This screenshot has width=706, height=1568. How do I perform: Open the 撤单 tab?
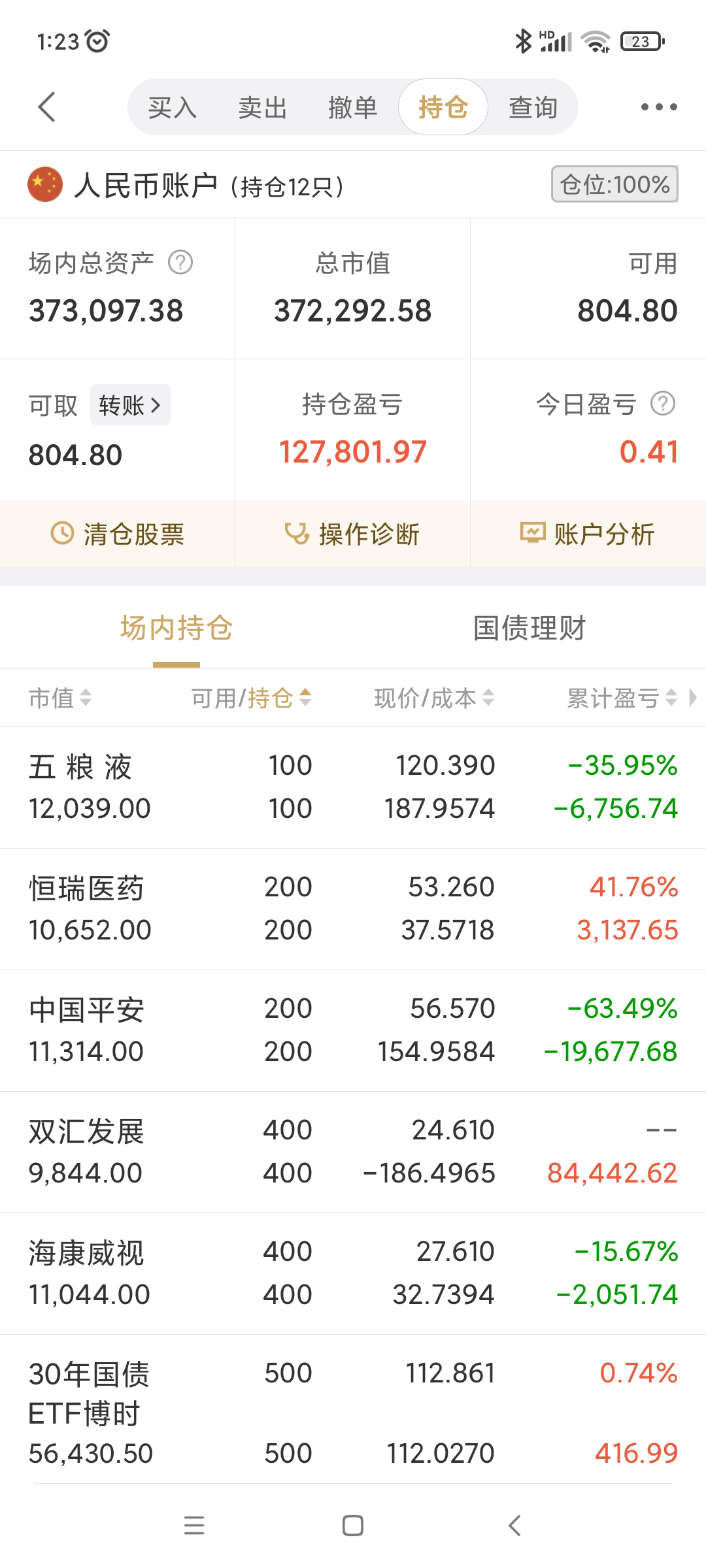(352, 107)
